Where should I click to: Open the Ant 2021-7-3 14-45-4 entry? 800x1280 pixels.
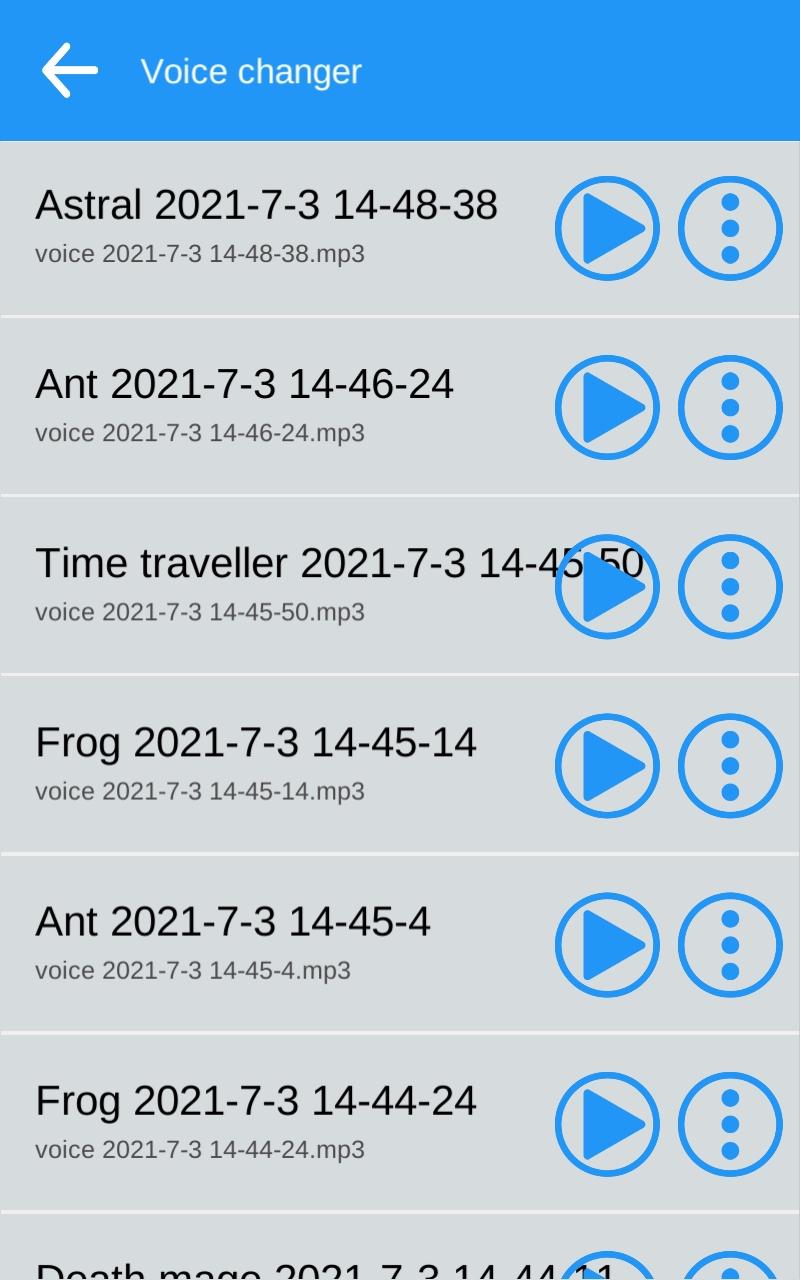coord(400,944)
